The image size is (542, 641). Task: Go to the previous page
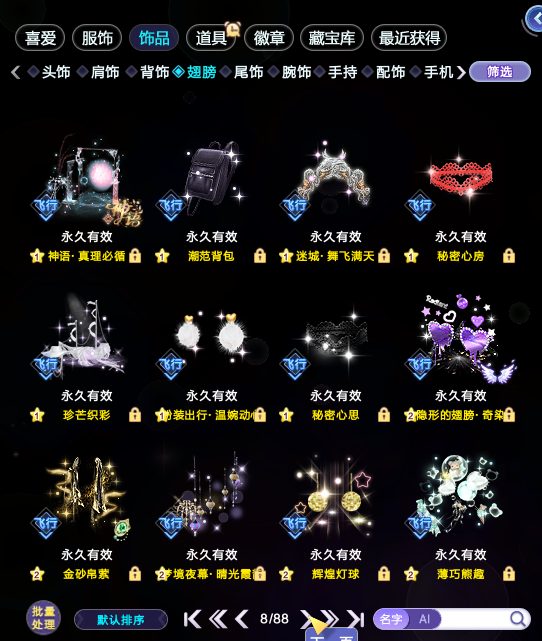pos(242,619)
